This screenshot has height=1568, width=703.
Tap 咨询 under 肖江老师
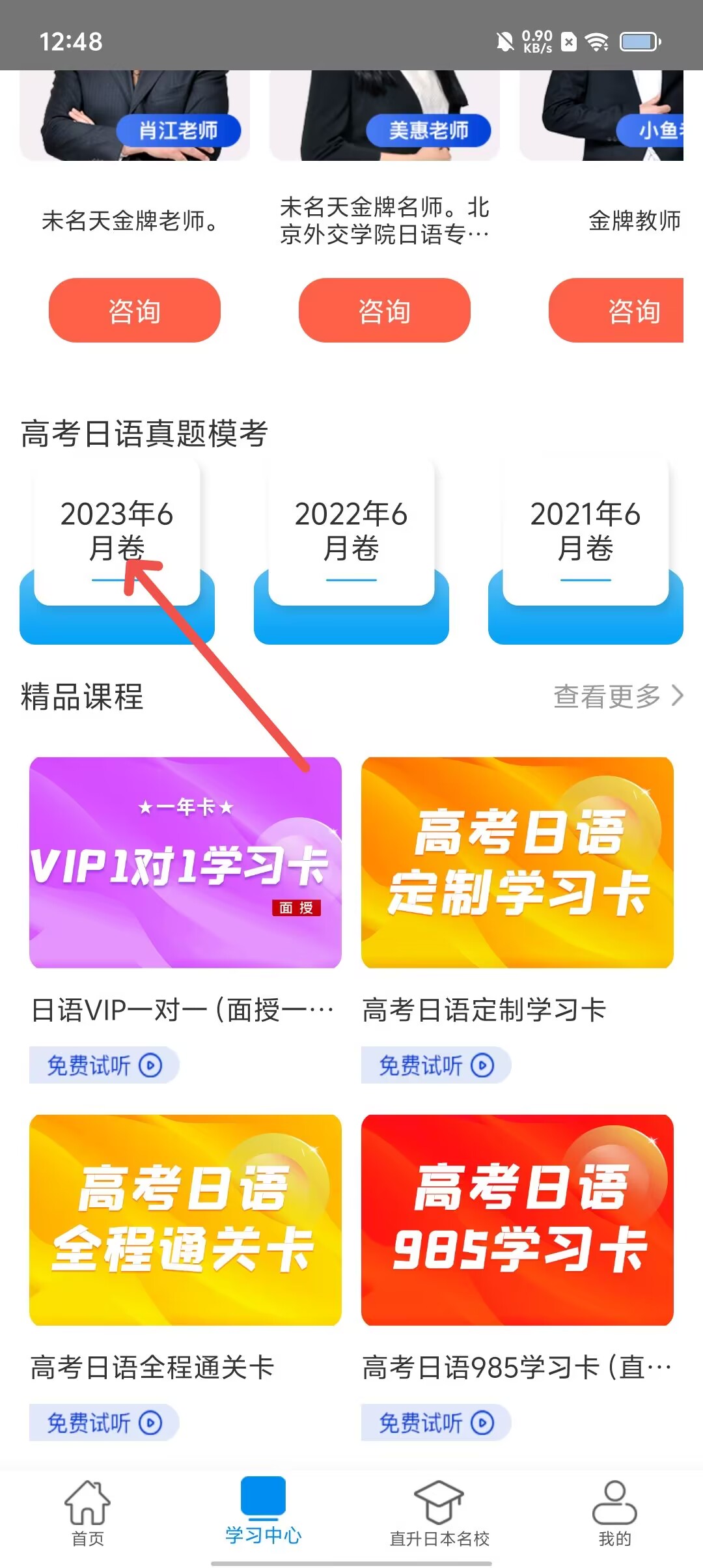(134, 311)
